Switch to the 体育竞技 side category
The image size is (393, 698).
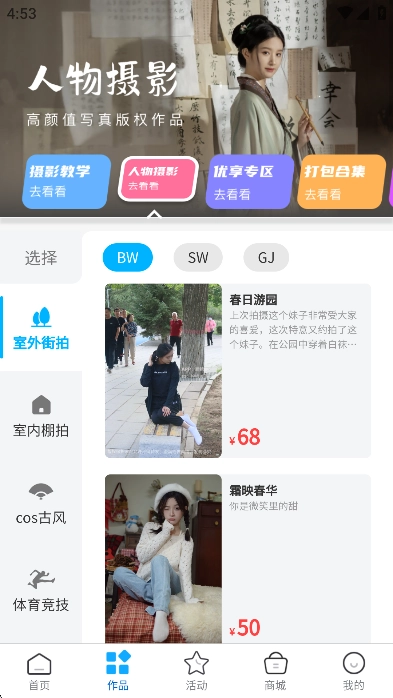point(41,590)
